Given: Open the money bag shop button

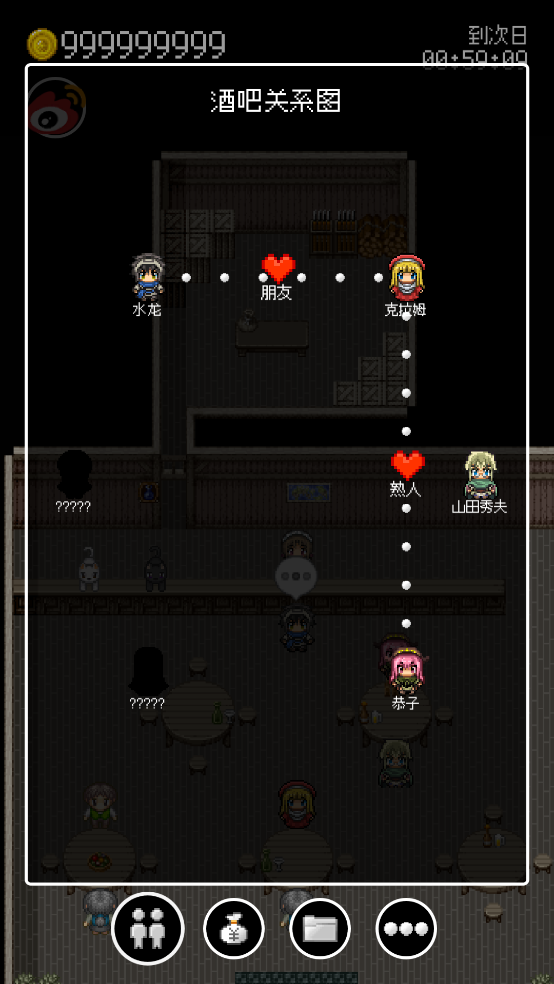Looking at the screenshot, I should [234, 928].
